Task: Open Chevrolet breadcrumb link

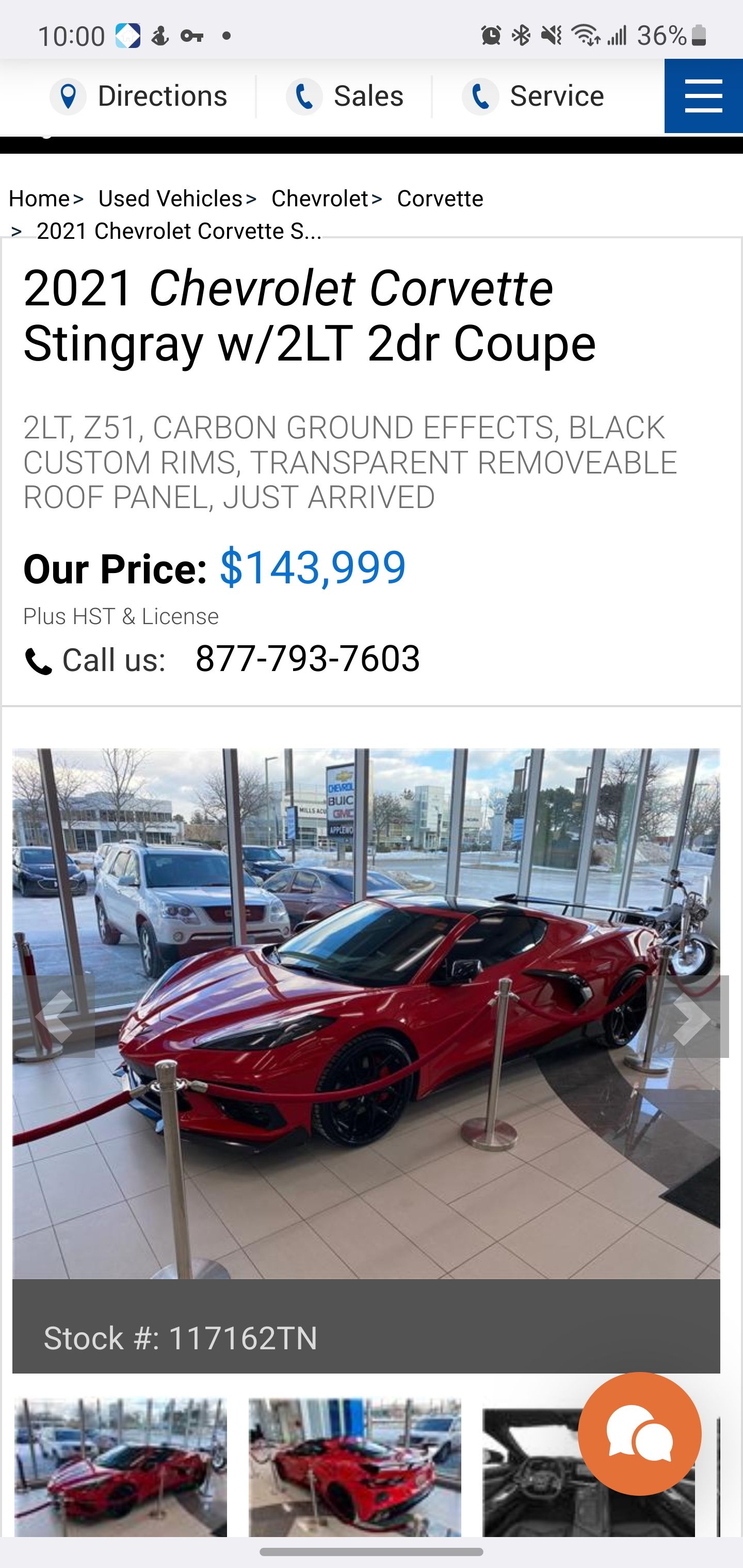Action: coord(320,199)
